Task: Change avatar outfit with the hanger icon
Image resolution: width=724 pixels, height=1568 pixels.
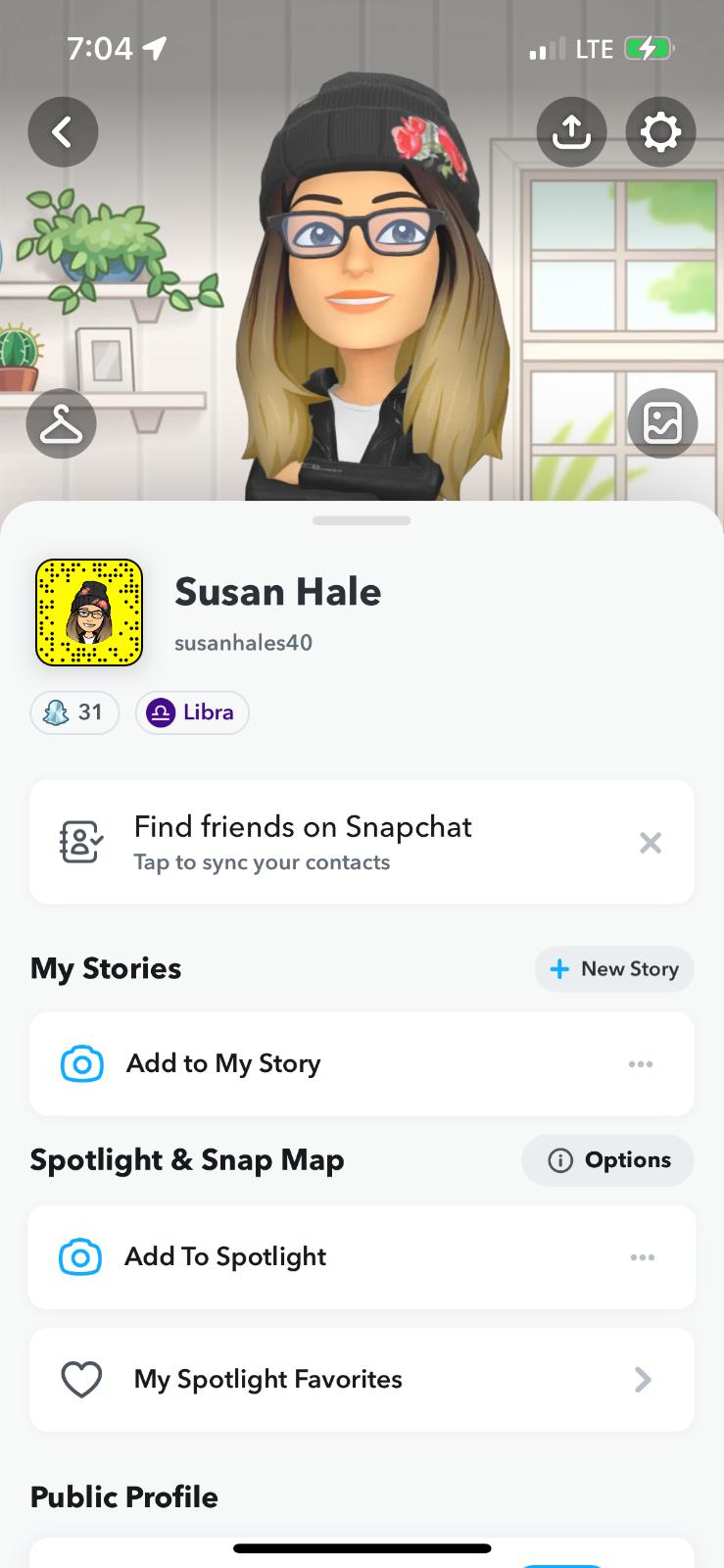Action: coord(62,423)
